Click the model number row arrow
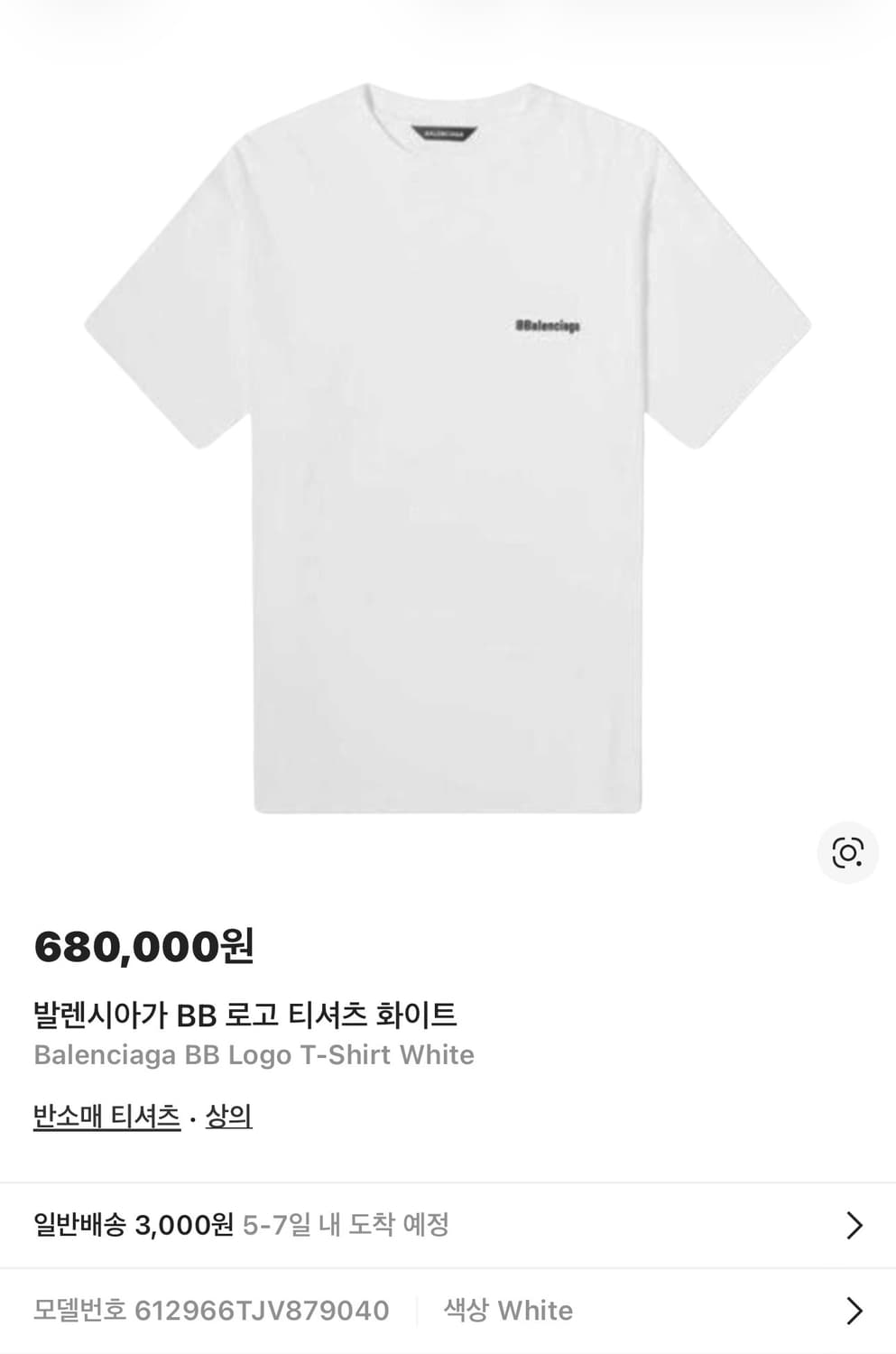Screen dimensions: 896x1354 tap(853, 1310)
